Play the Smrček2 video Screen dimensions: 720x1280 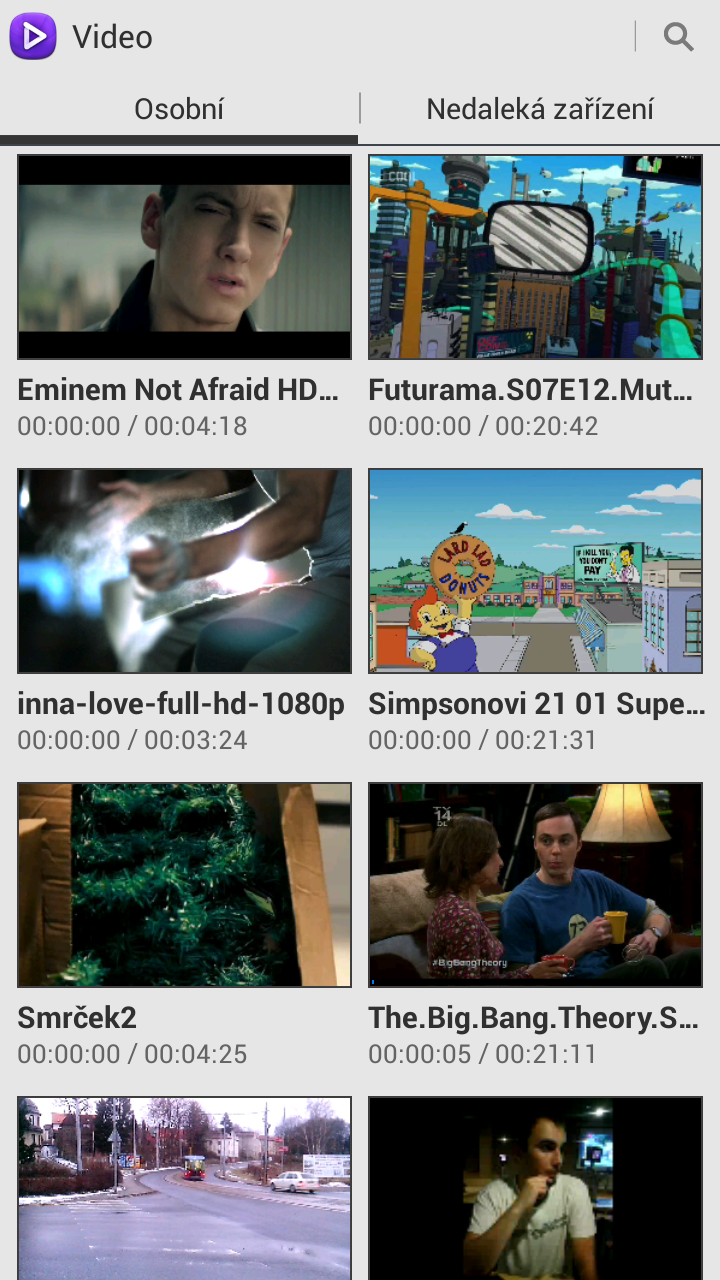click(x=184, y=885)
